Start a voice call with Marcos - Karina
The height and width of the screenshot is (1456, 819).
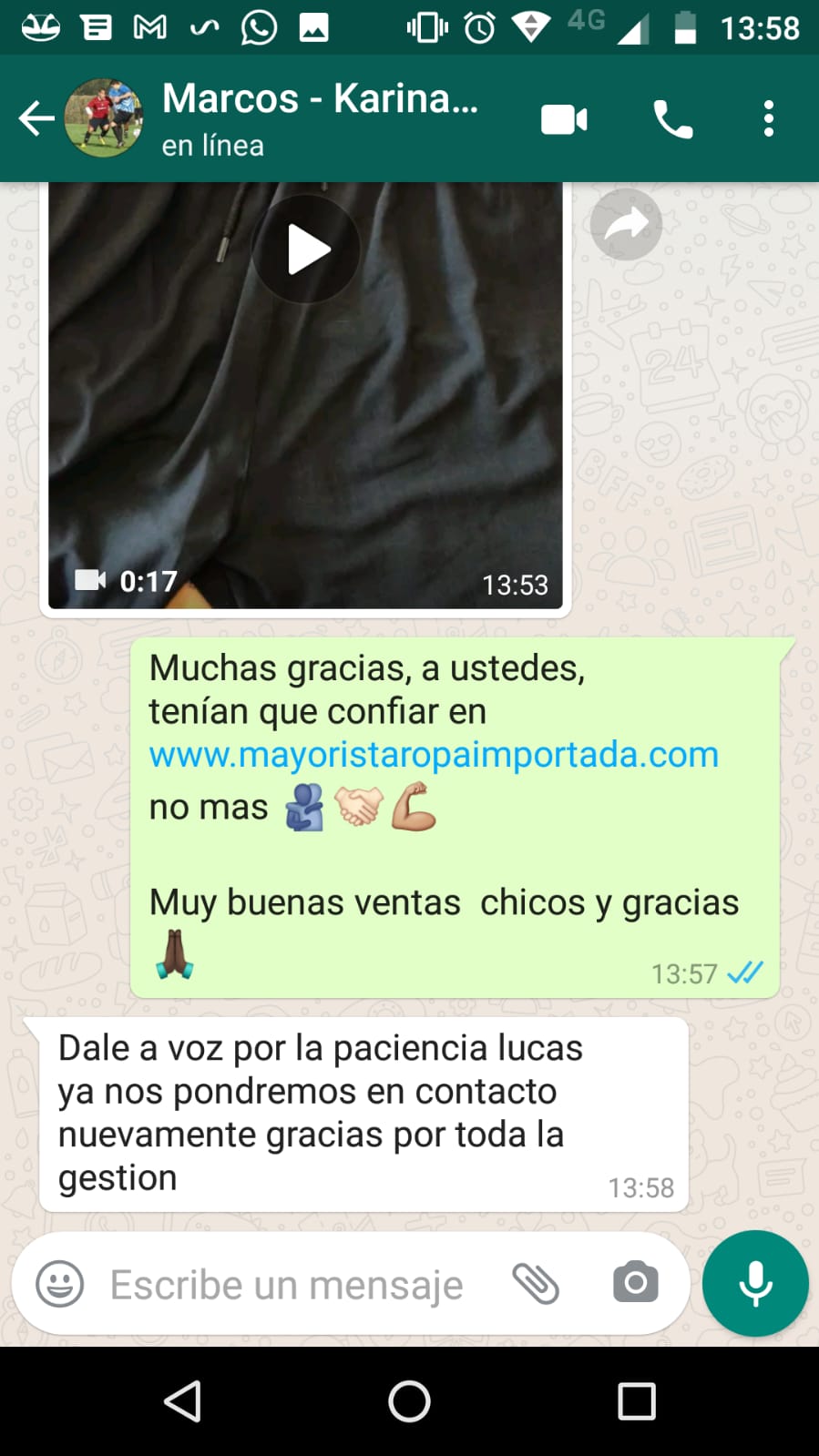pos(672,119)
